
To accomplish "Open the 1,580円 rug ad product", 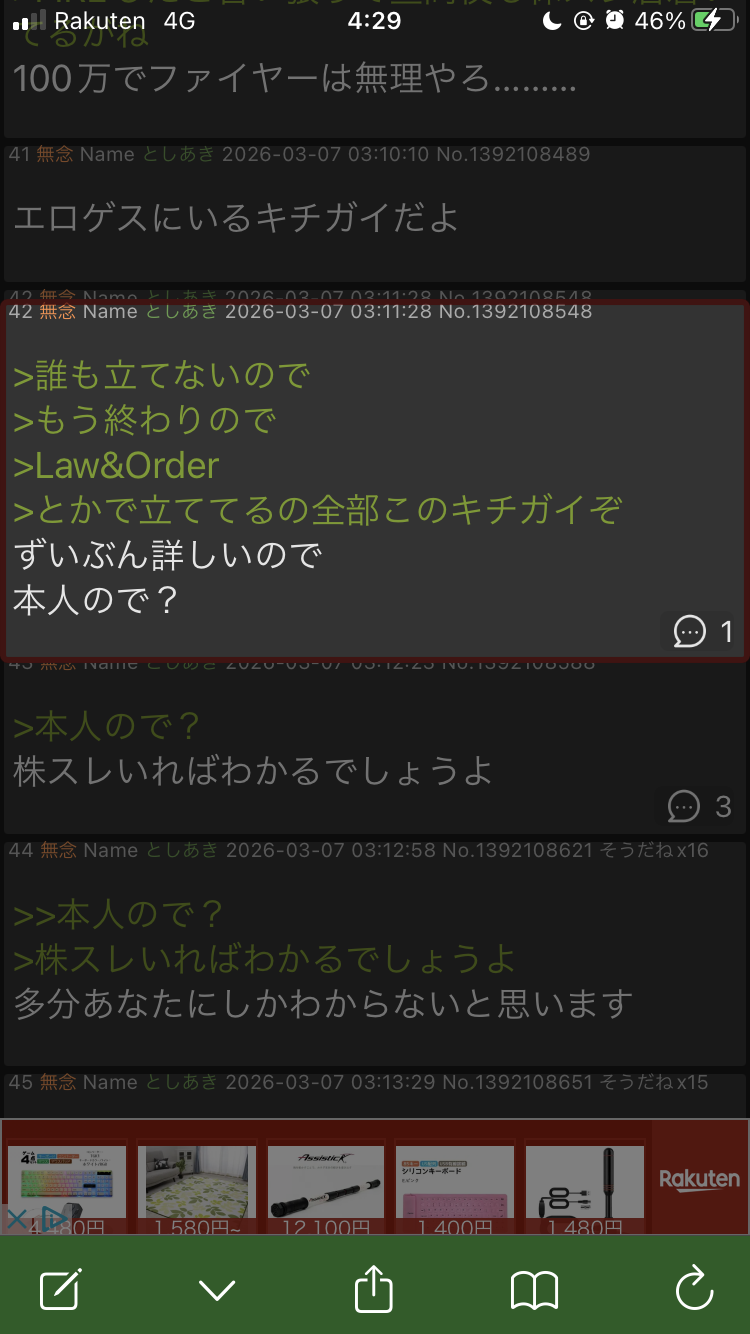I will (196, 1183).
